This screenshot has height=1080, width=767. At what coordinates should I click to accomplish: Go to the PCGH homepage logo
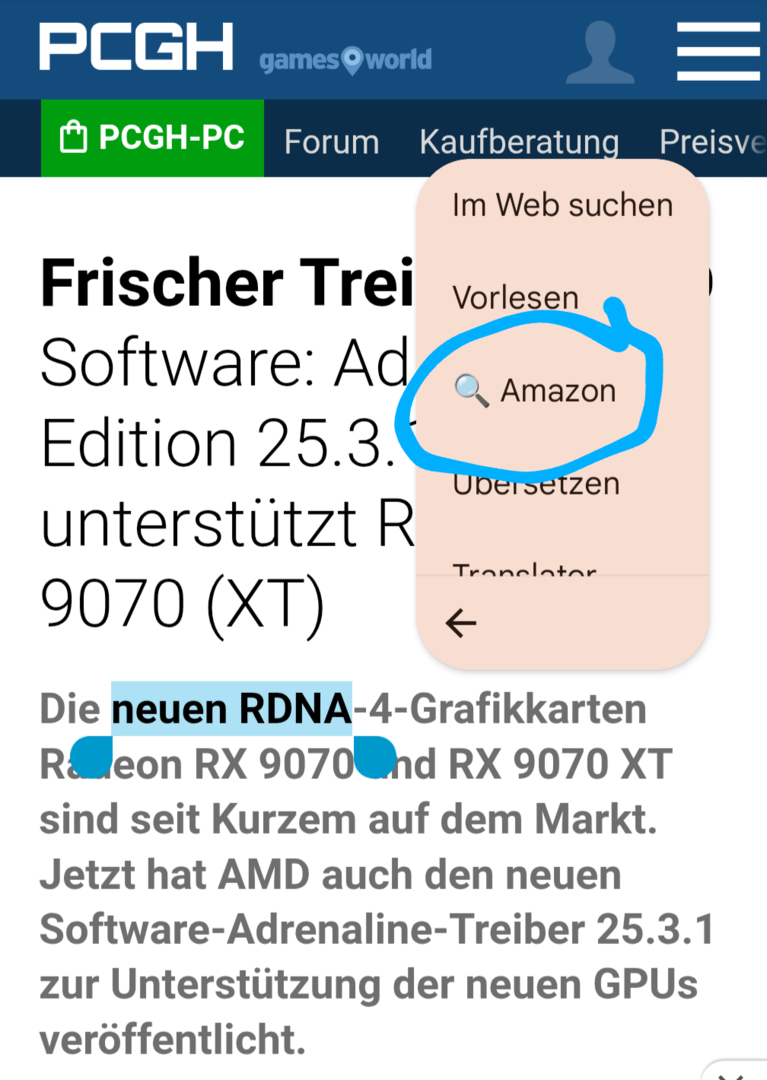coord(136,48)
